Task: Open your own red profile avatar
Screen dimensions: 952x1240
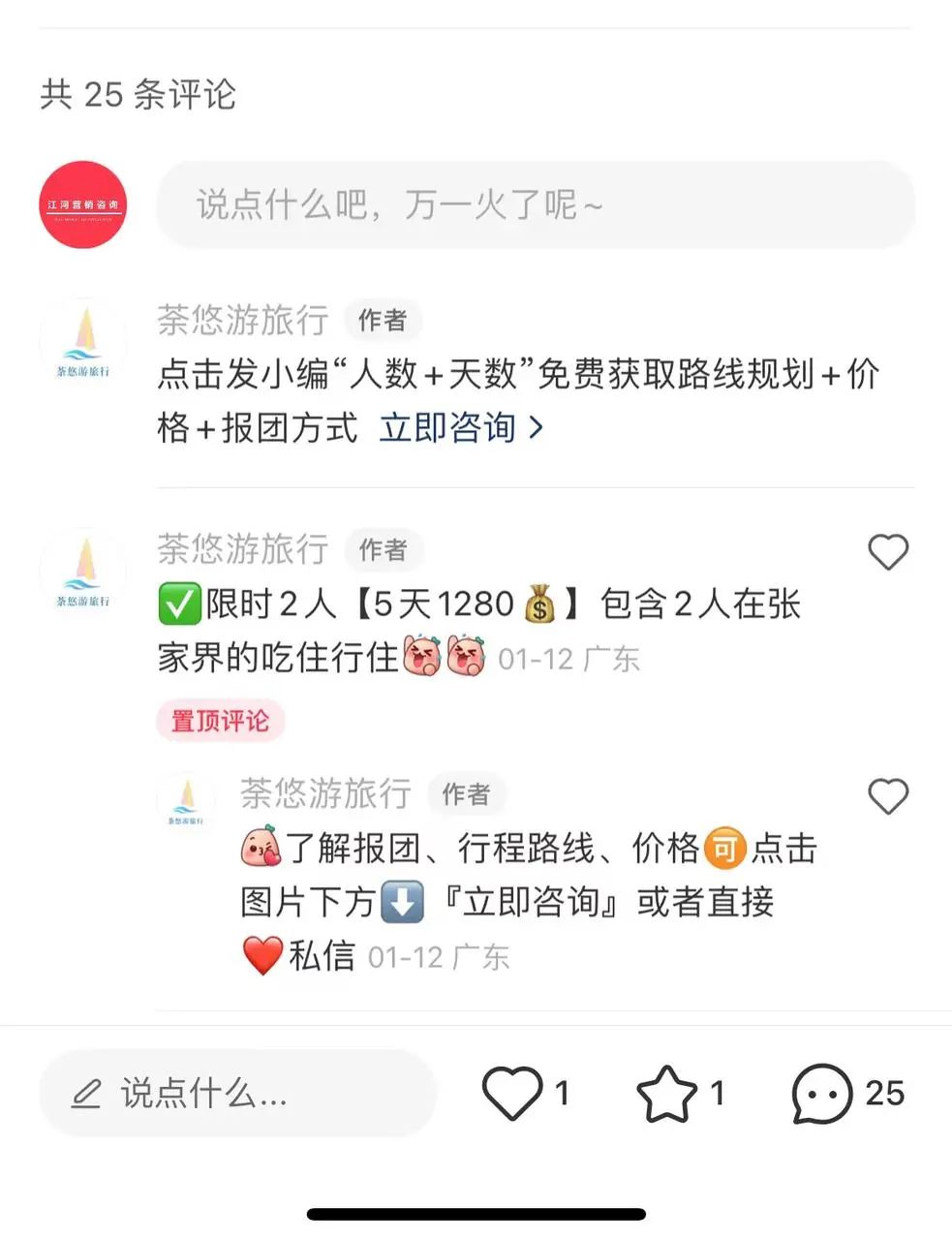Action: tap(83, 205)
